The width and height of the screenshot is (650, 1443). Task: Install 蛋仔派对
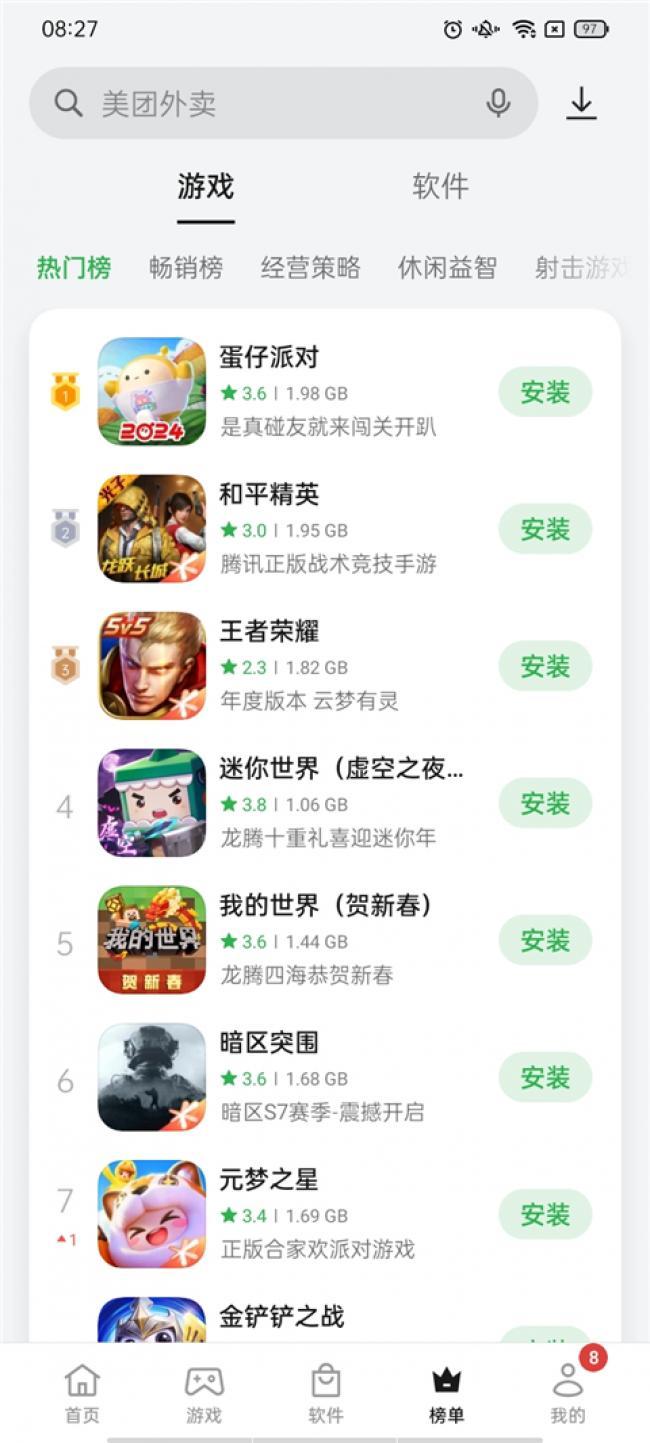click(545, 392)
